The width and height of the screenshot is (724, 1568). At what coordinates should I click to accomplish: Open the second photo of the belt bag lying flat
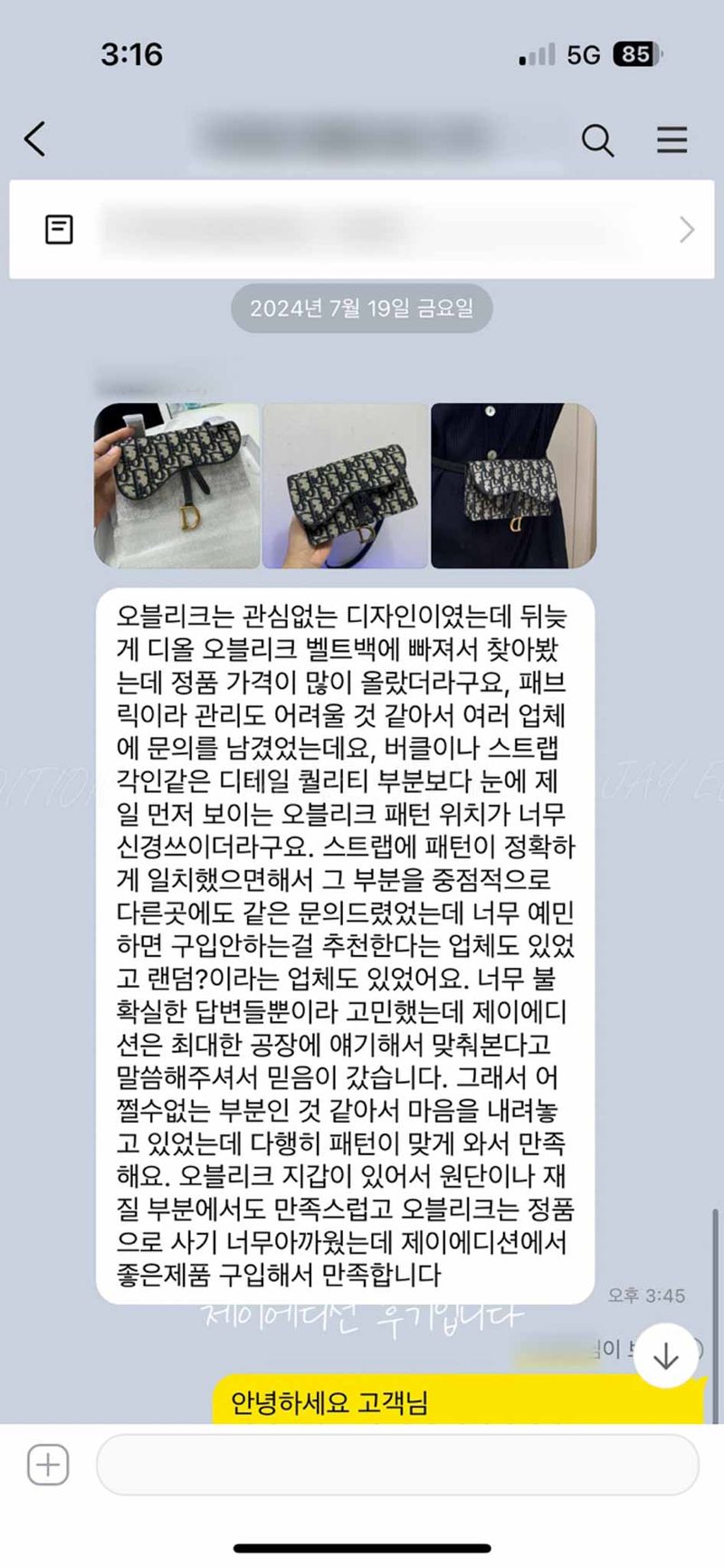[346, 486]
